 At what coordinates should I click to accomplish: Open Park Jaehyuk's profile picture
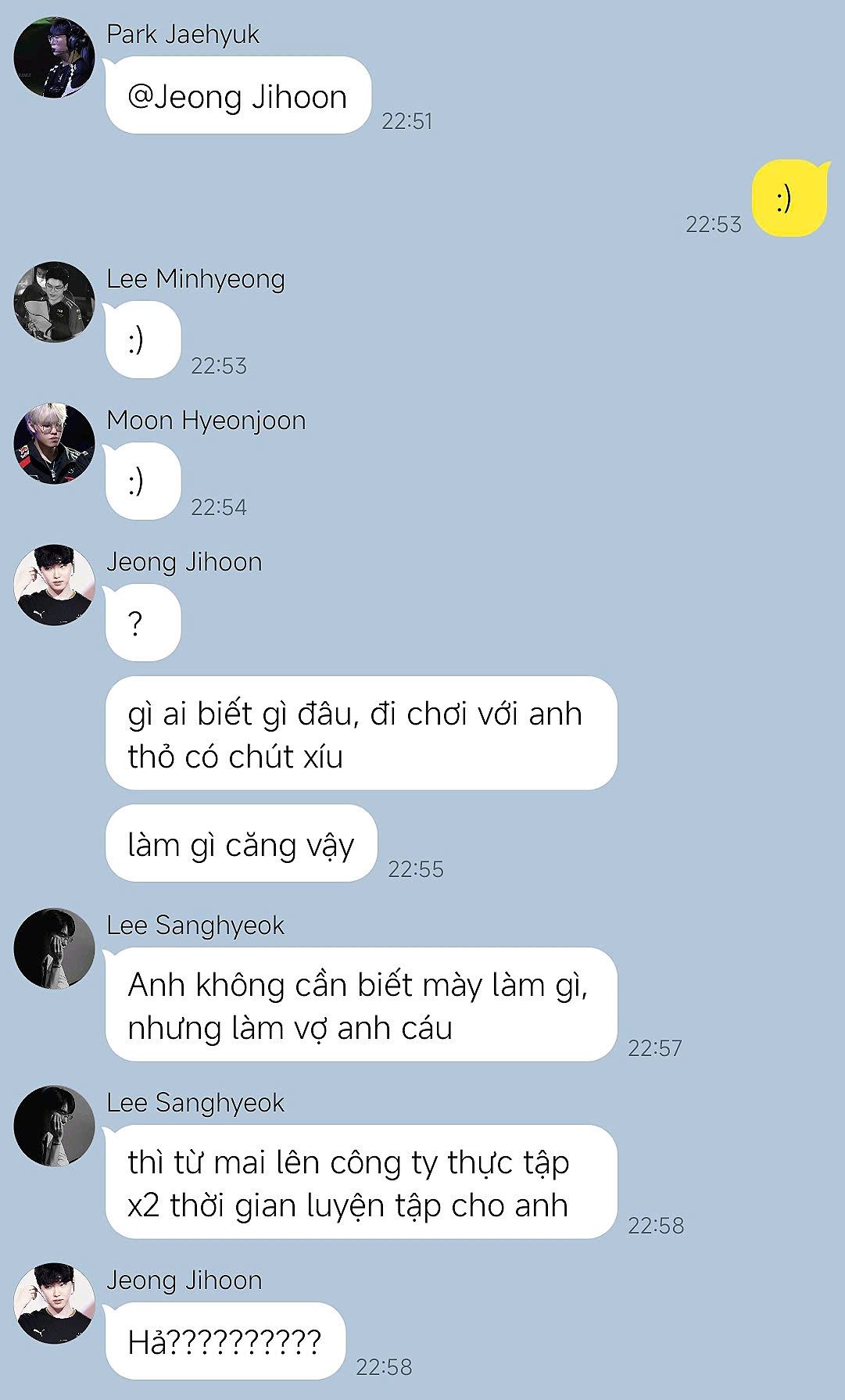coord(54,57)
